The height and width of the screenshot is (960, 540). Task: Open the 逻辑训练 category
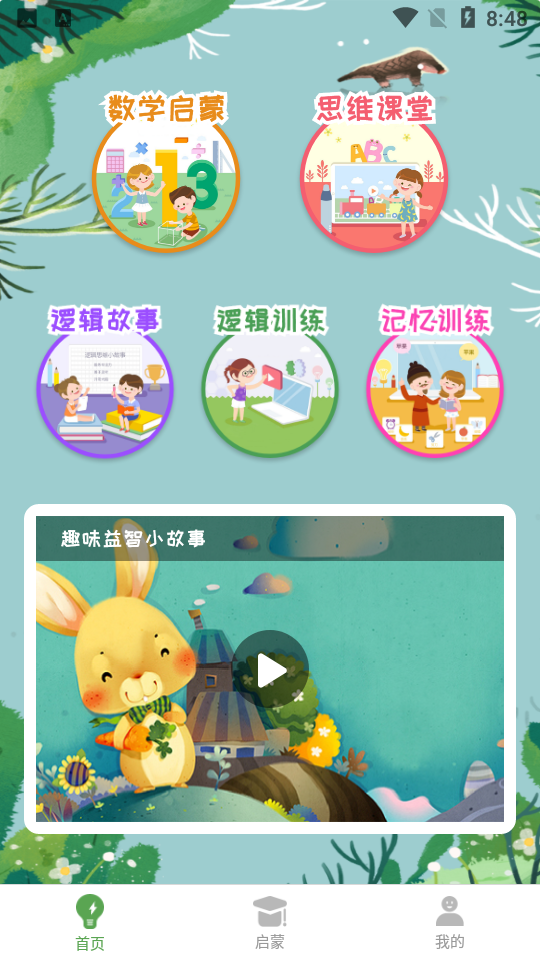pos(270,381)
